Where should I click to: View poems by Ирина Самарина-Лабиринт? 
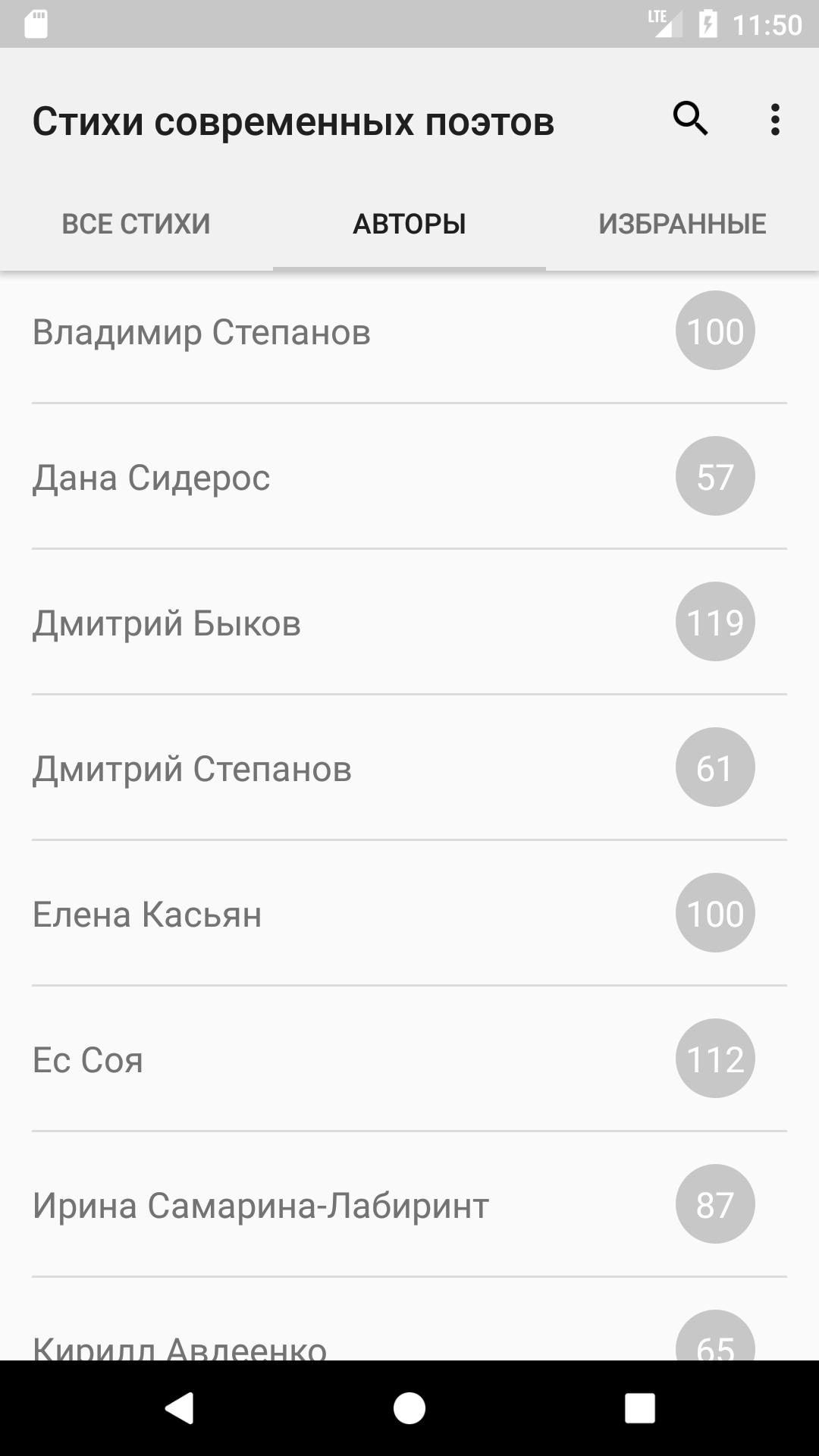(x=409, y=1204)
